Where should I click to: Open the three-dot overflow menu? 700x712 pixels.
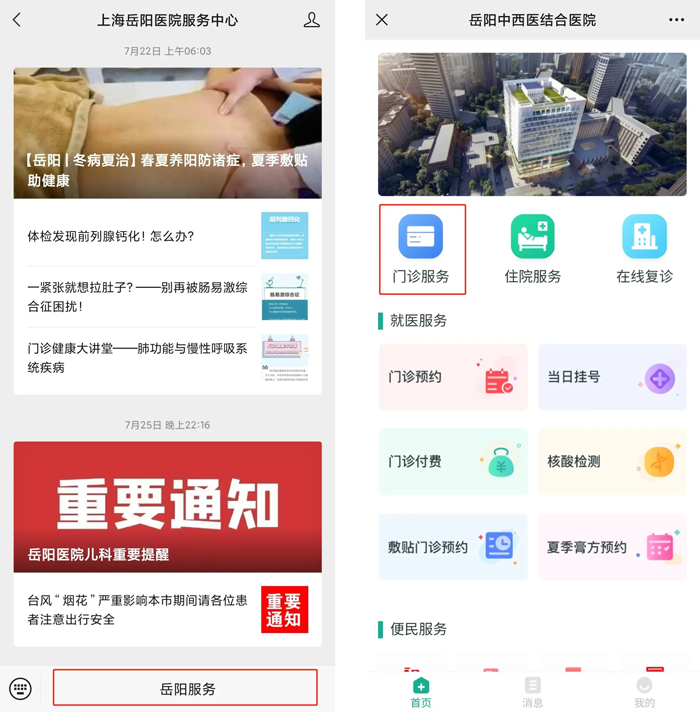pos(676,20)
